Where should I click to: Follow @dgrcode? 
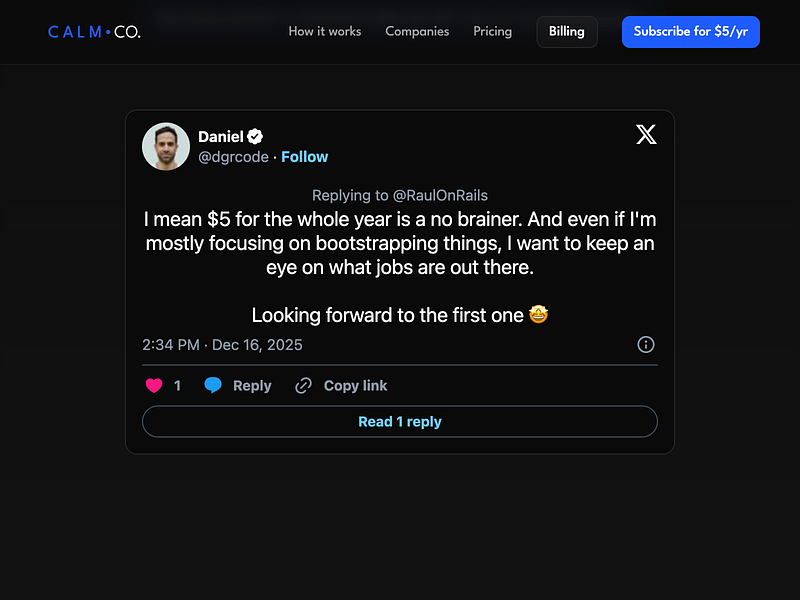pos(304,157)
